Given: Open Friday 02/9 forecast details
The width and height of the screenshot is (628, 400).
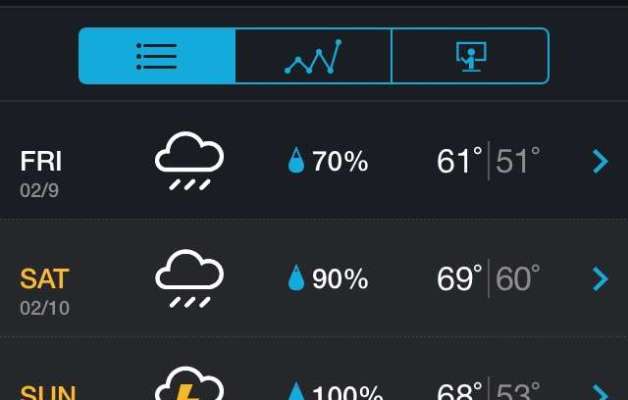Looking at the screenshot, I should point(599,161).
